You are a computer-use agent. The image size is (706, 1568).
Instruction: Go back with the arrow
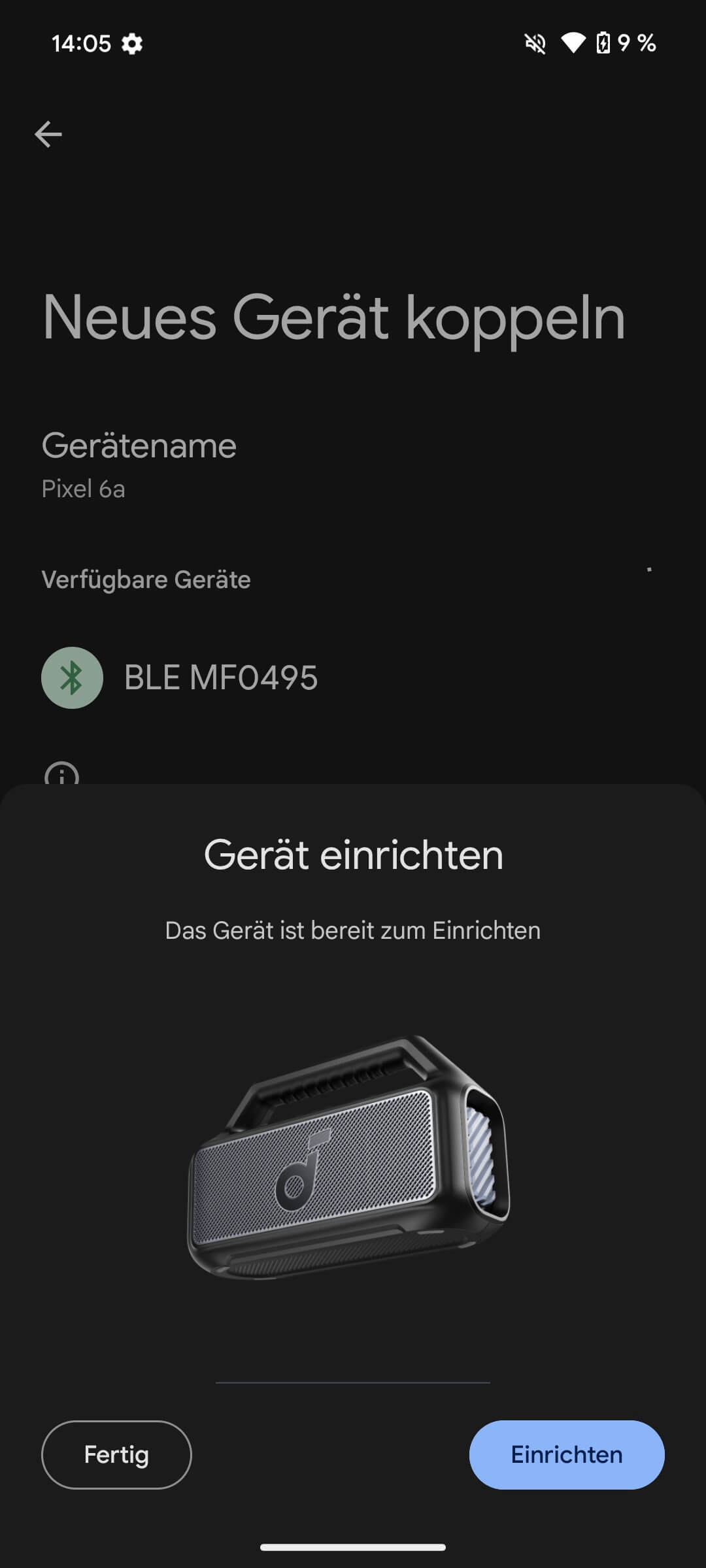pos(48,135)
